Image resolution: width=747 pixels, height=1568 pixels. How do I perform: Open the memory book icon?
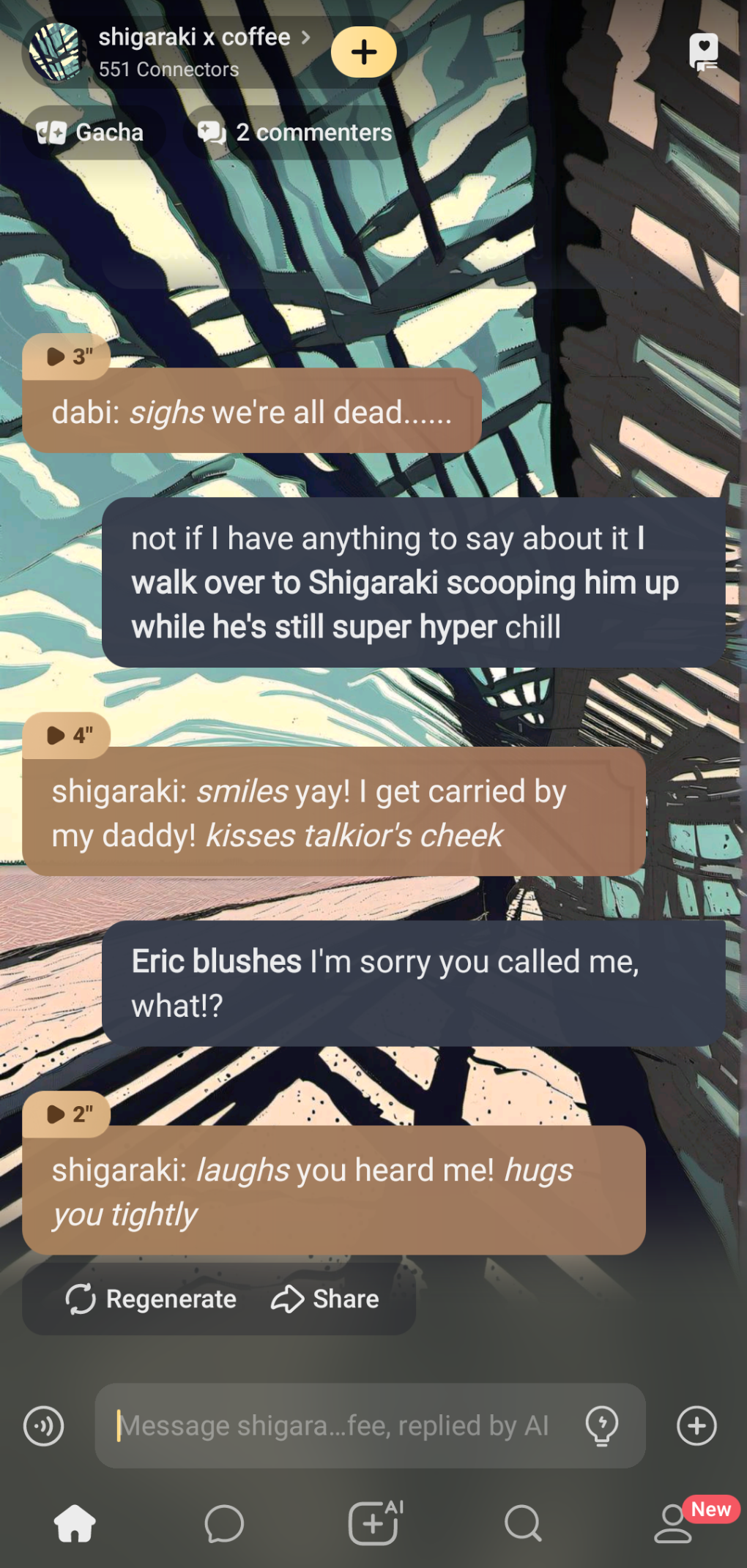pyautogui.click(x=703, y=52)
